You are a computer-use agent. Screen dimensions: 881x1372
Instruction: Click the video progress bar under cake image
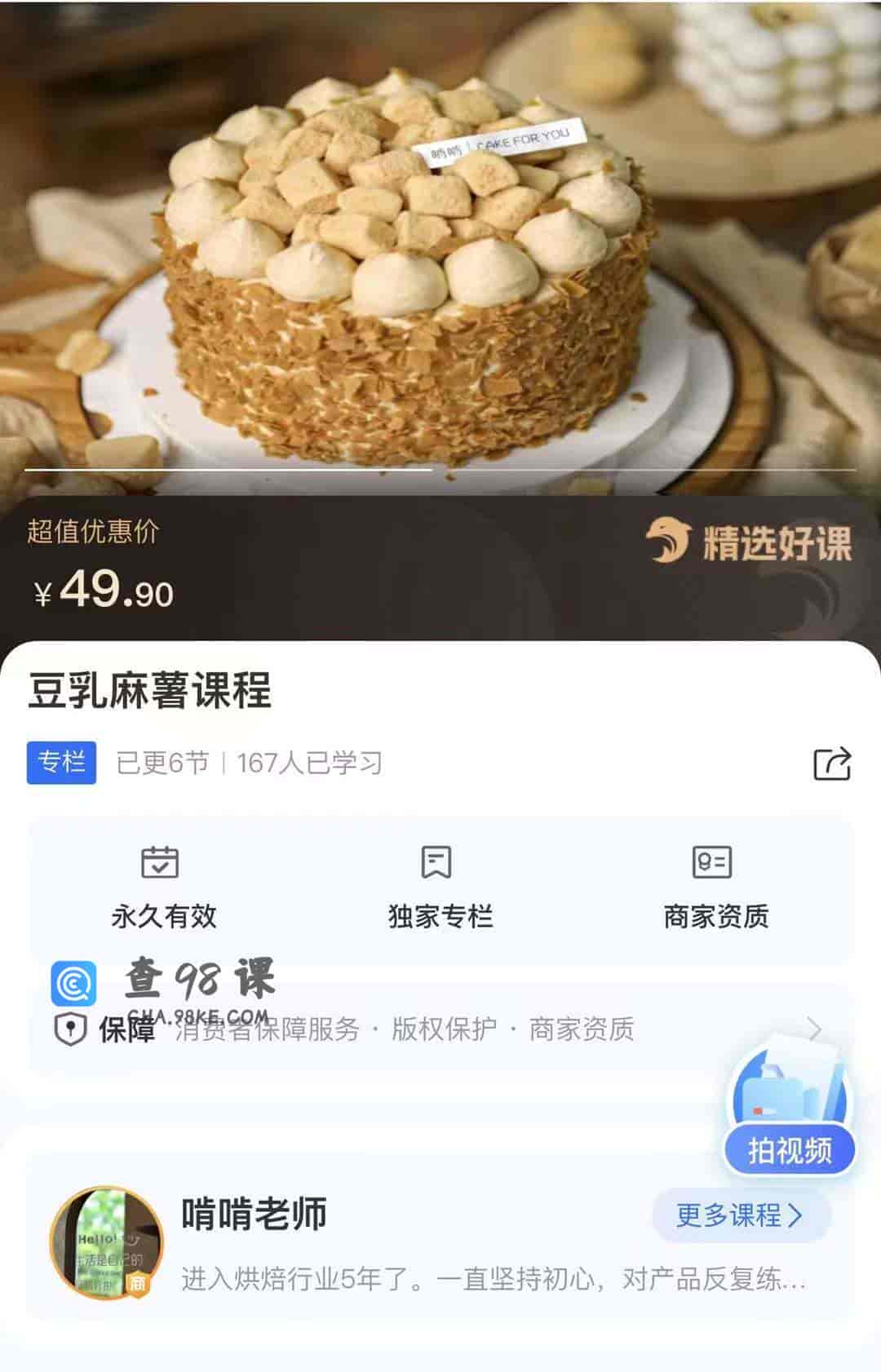tap(440, 471)
